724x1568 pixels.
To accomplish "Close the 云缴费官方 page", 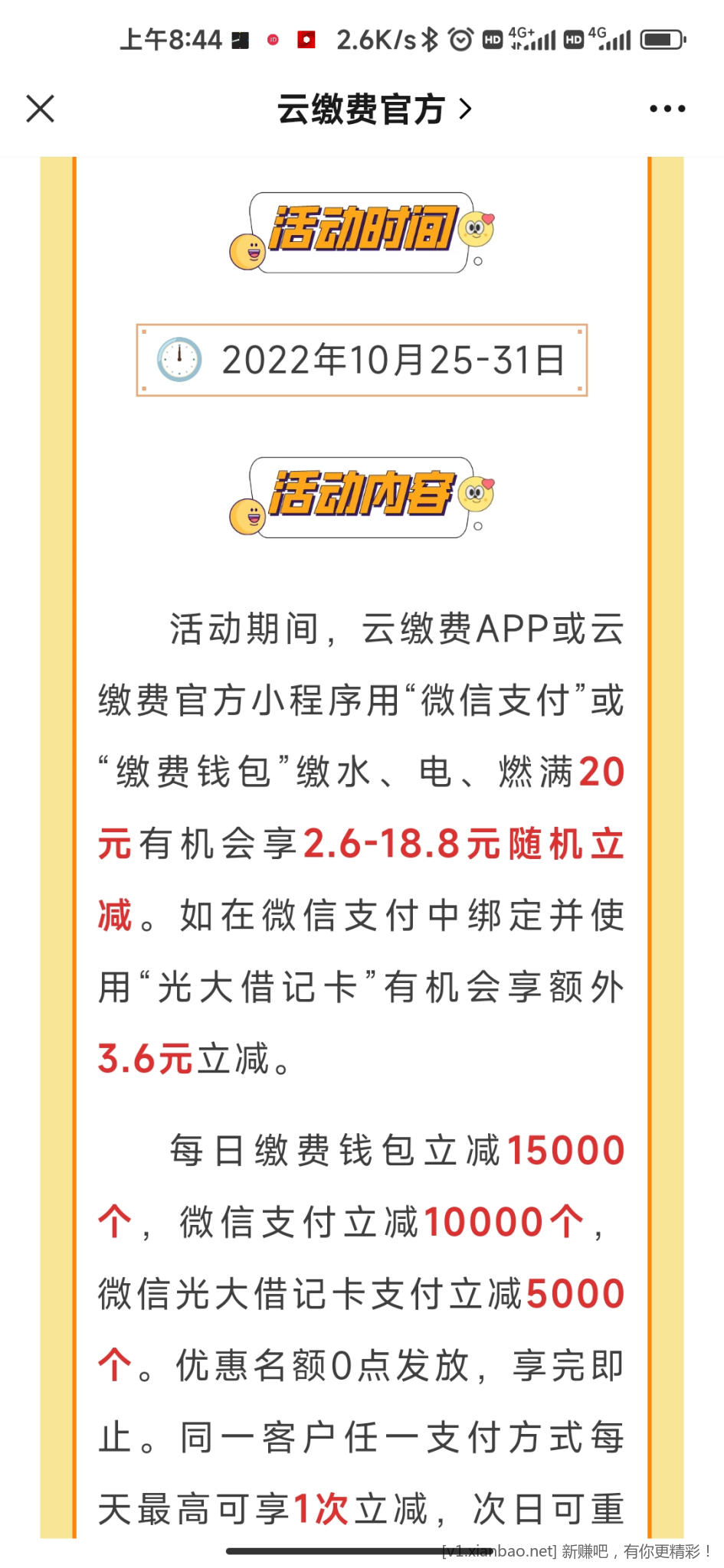I will click(40, 109).
